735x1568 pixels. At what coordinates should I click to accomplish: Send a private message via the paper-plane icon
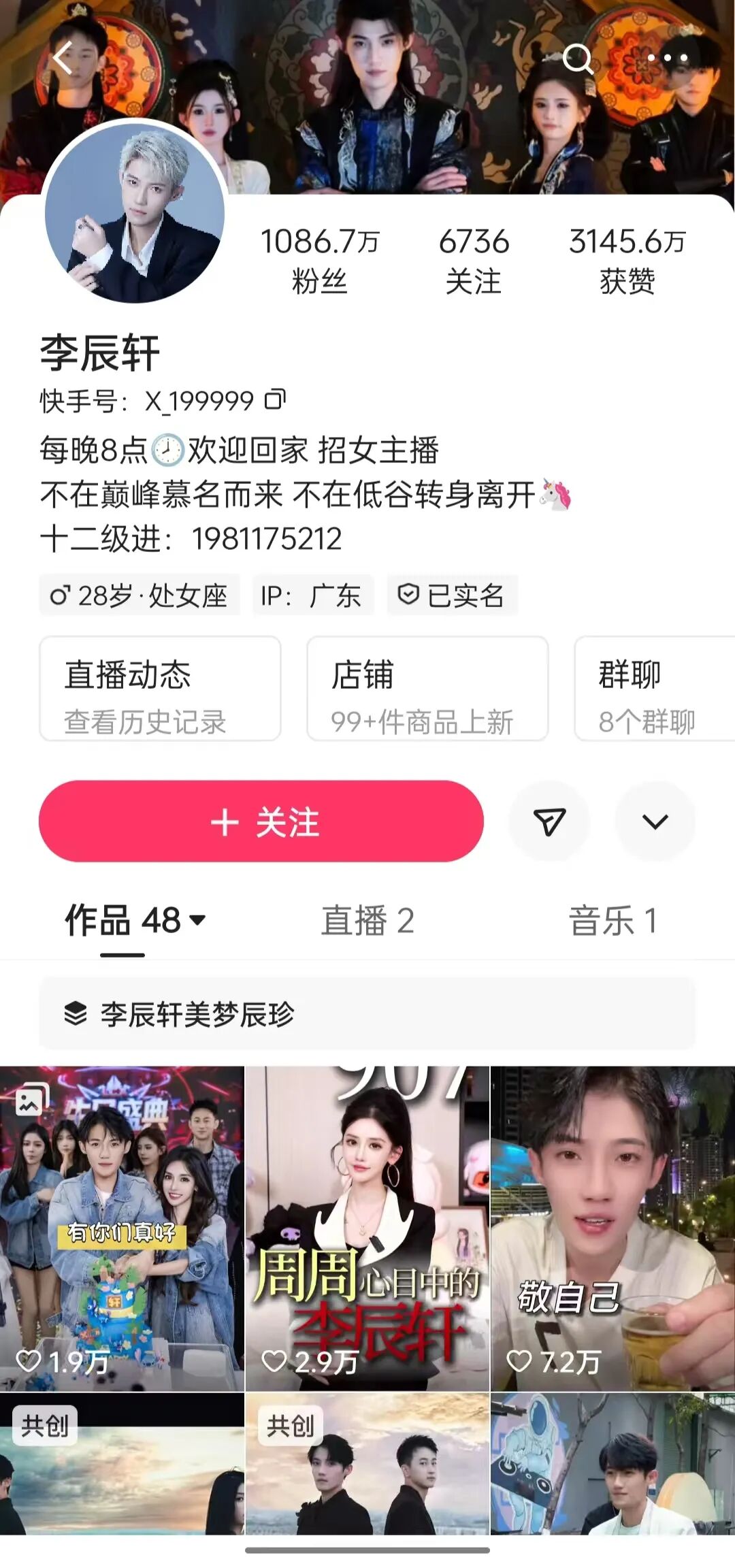[549, 821]
